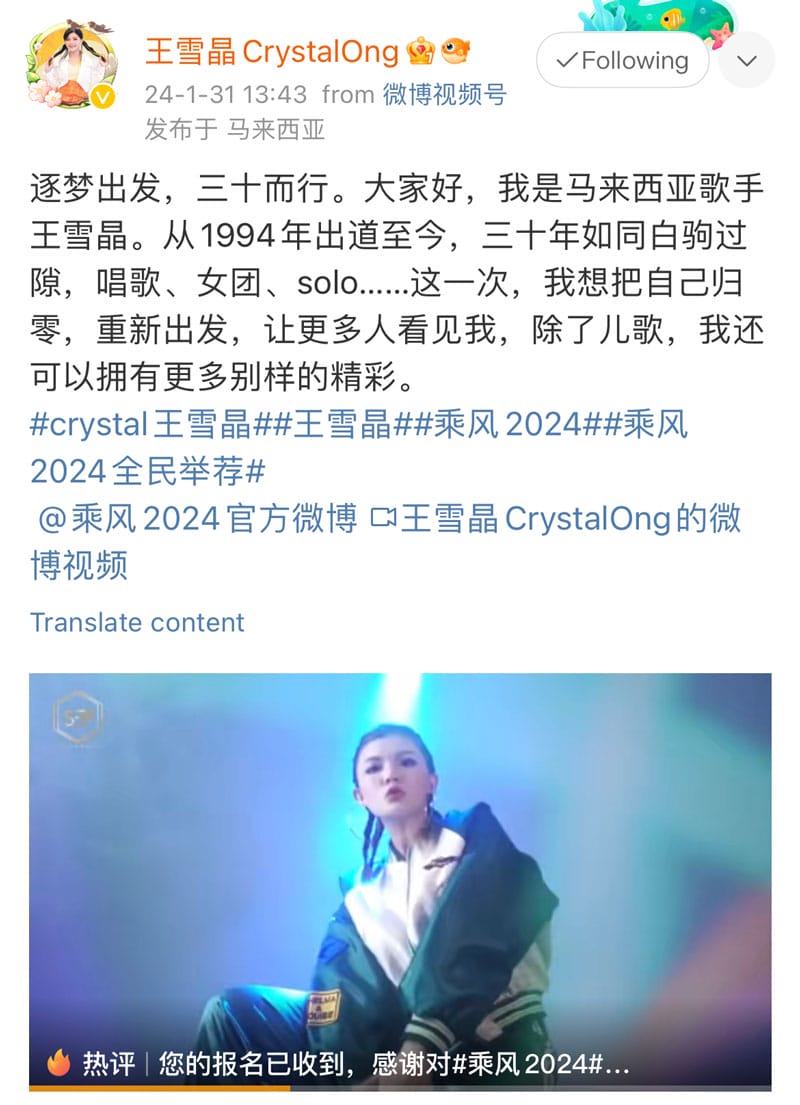Open the 王雪晶 CrystalOng username link
The height and width of the screenshot is (1105, 800).
272,52
